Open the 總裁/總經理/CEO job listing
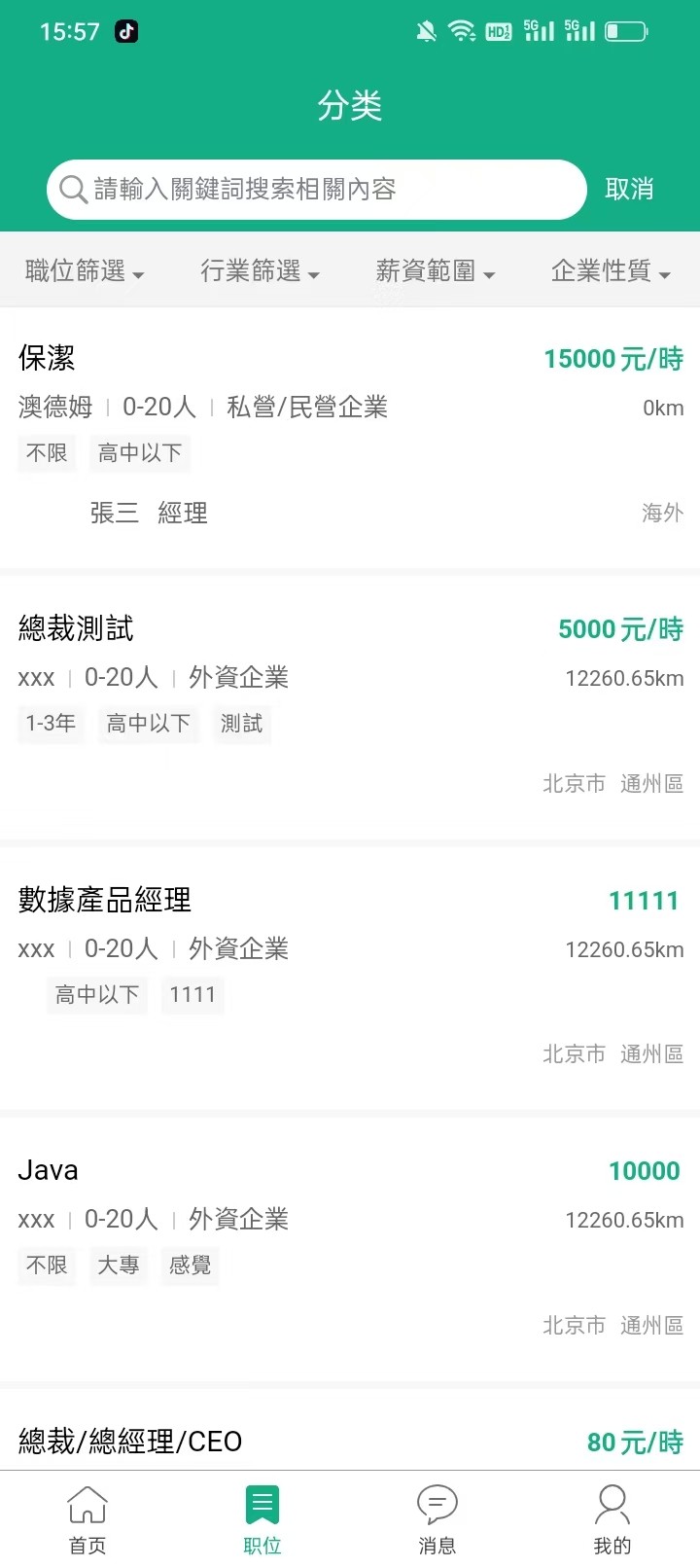This screenshot has width=700, height=1568. click(350, 1430)
